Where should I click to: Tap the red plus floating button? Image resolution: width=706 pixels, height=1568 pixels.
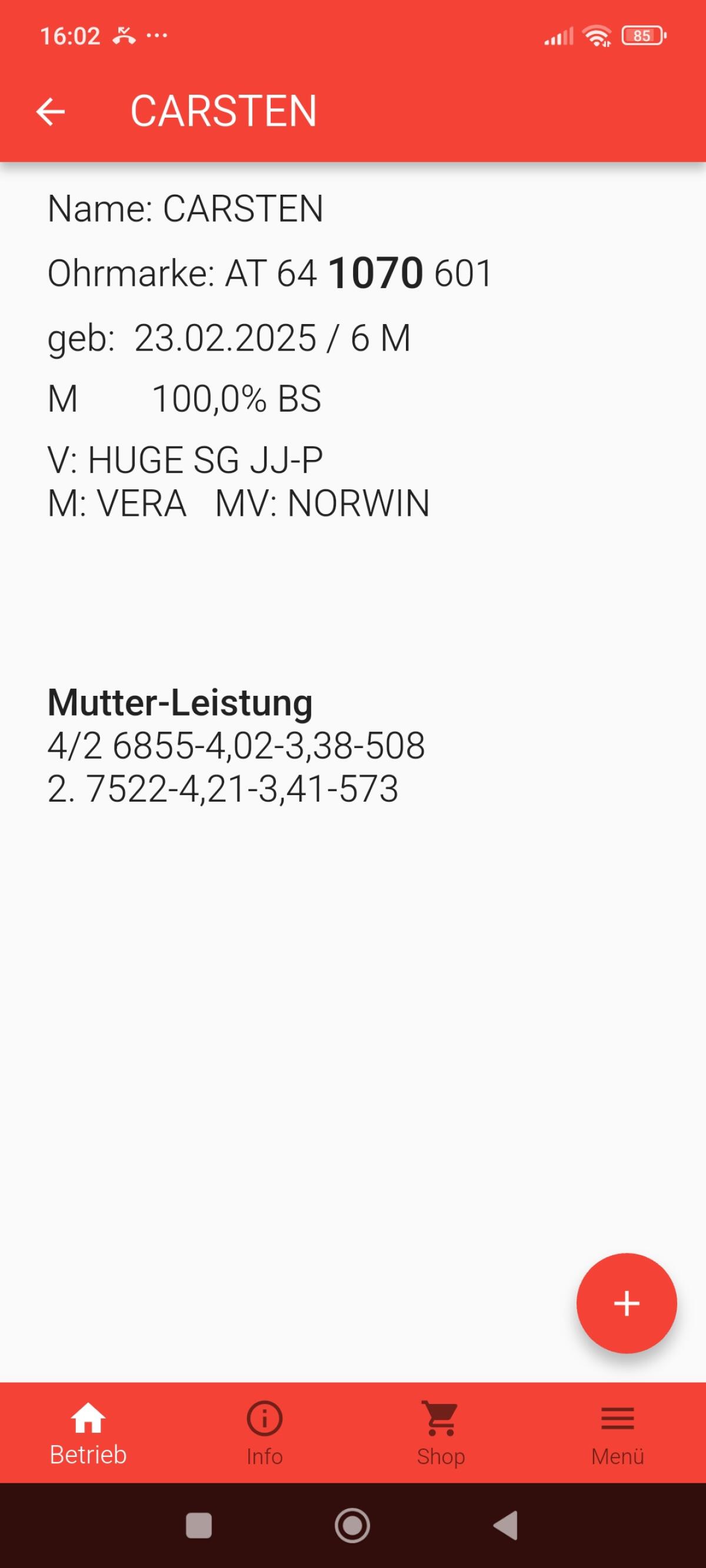click(626, 1303)
